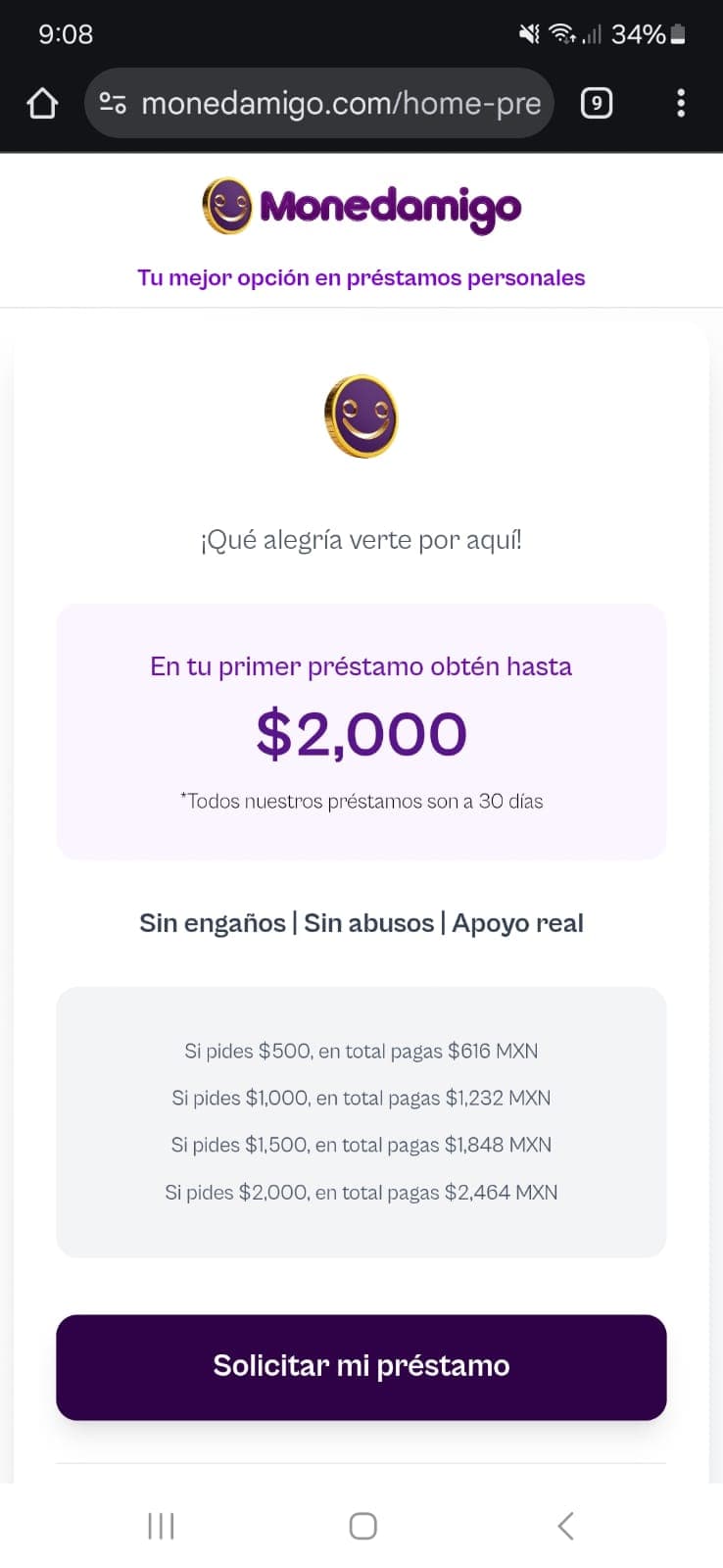This screenshot has height=1568, width=723.
Task: Tap the muted sound icon in the status bar
Action: click(x=528, y=33)
